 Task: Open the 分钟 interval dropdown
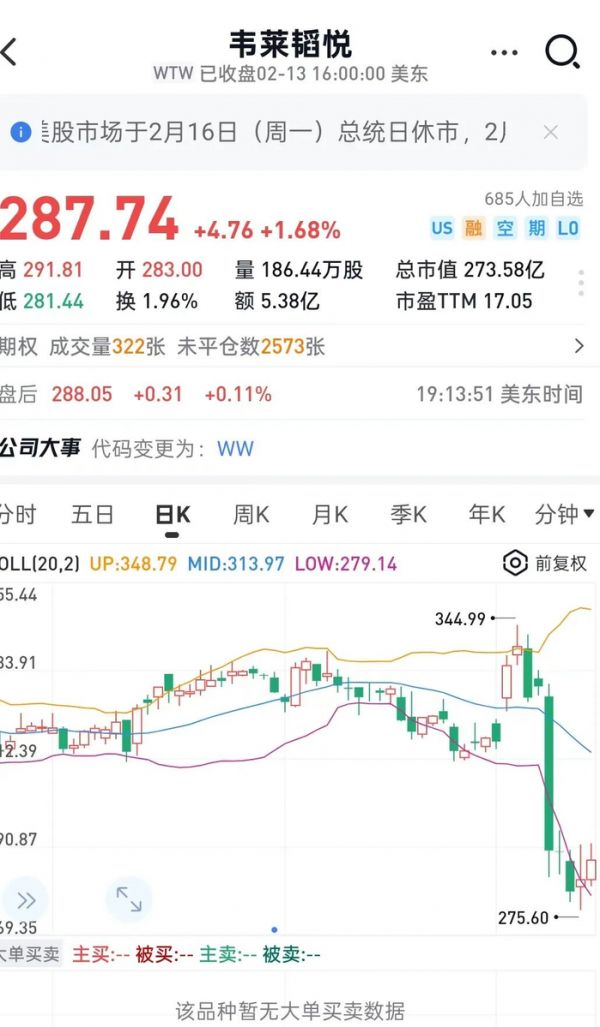(564, 514)
